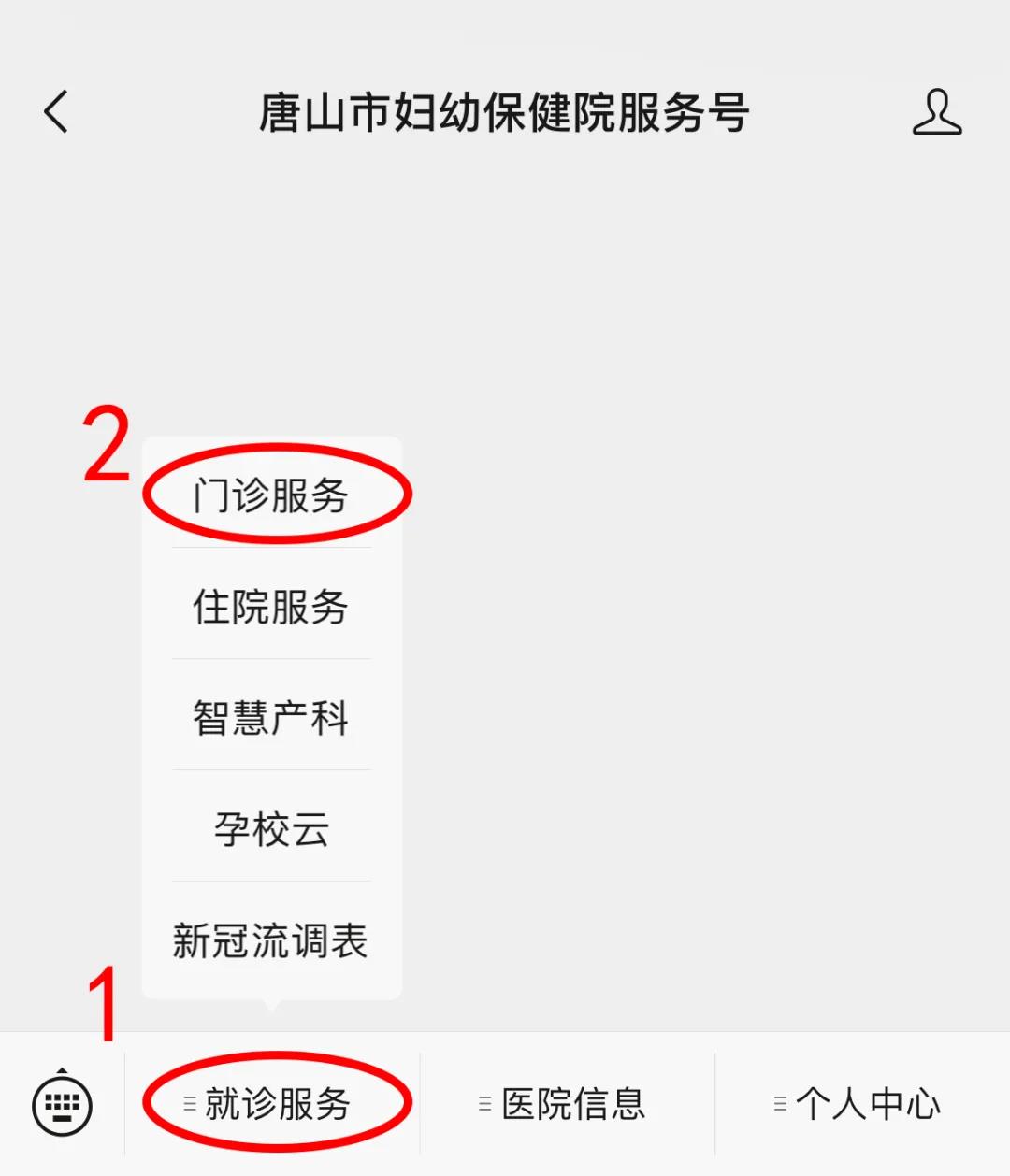Expand the 医院信息 bottom menu
1010x1176 pixels.
click(568, 1104)
